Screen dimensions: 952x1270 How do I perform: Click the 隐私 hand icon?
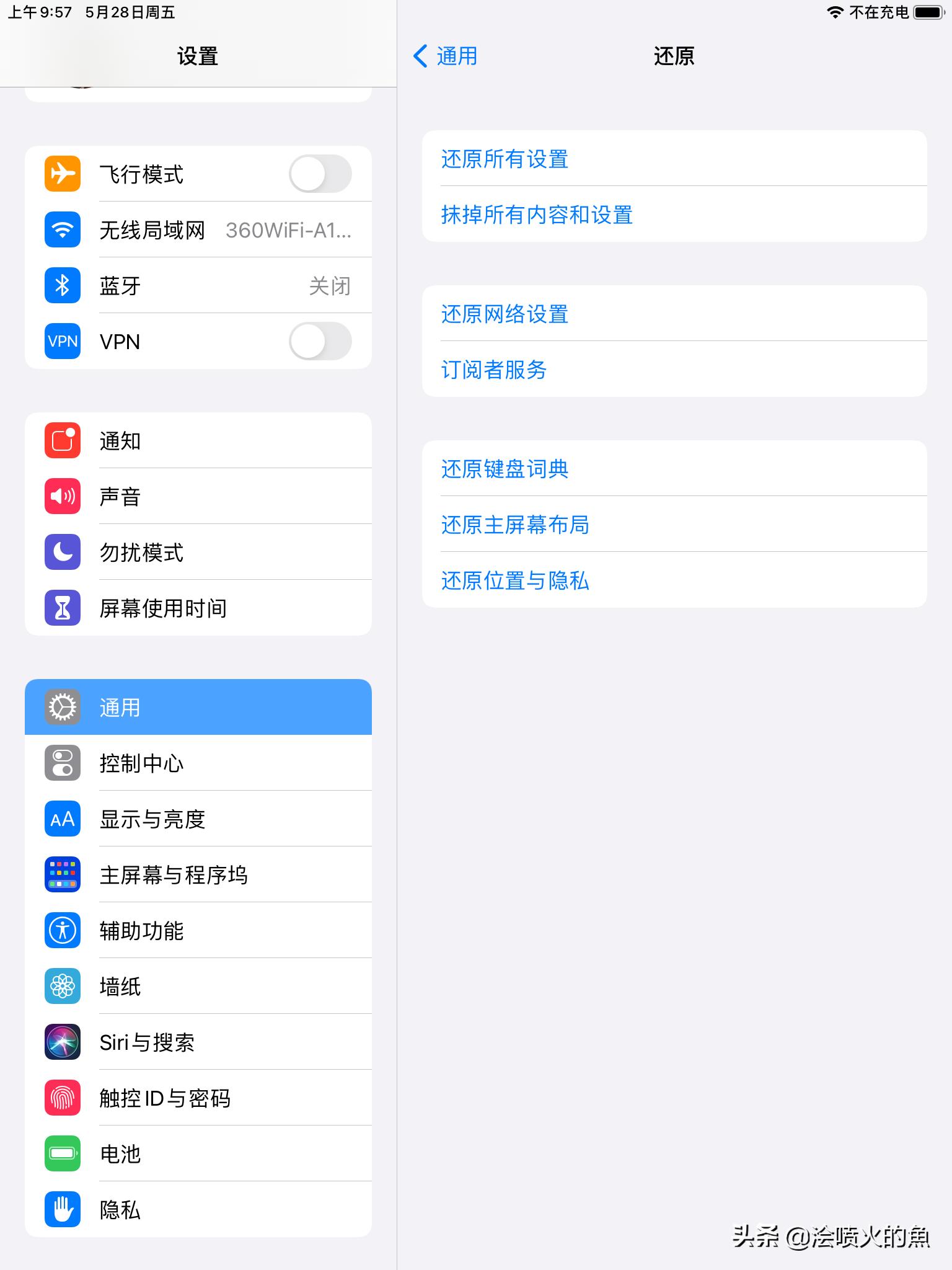62,1210
